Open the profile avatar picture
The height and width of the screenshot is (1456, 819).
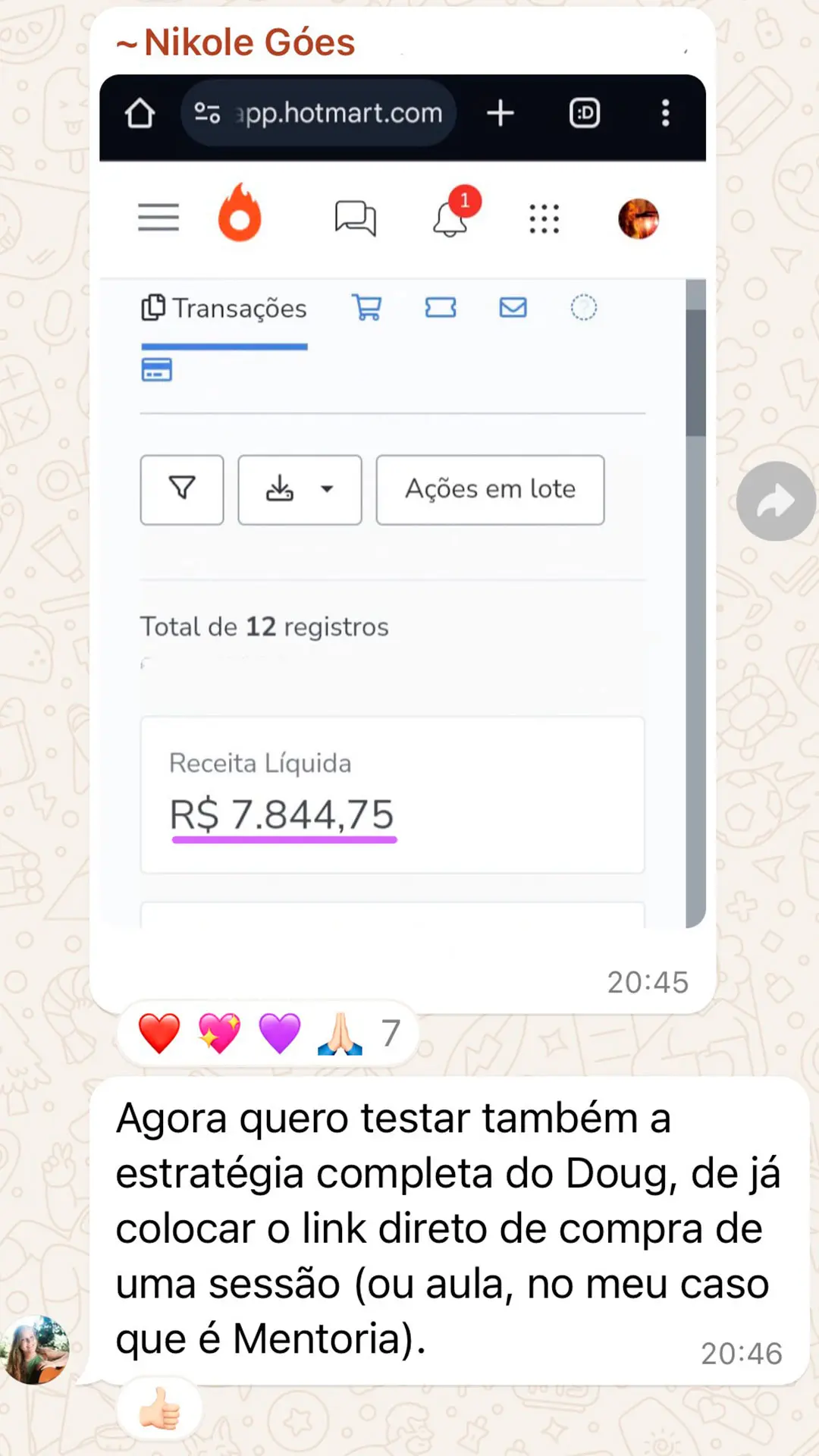pos(639,219)
